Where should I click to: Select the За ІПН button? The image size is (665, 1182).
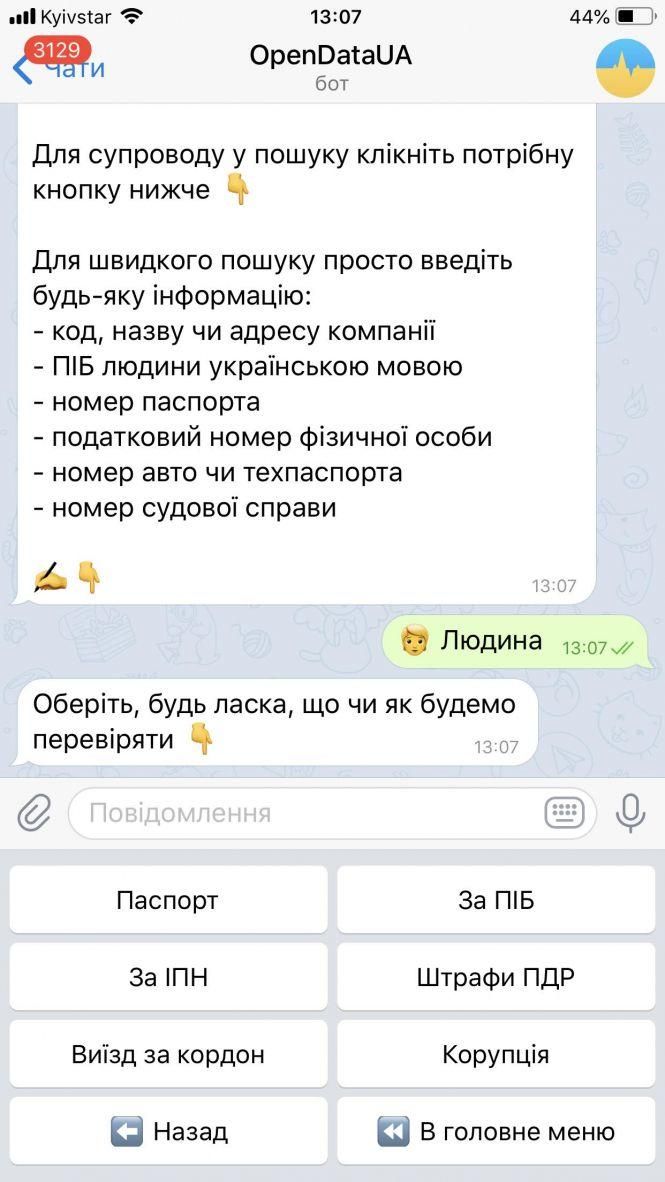pos(168,977)
